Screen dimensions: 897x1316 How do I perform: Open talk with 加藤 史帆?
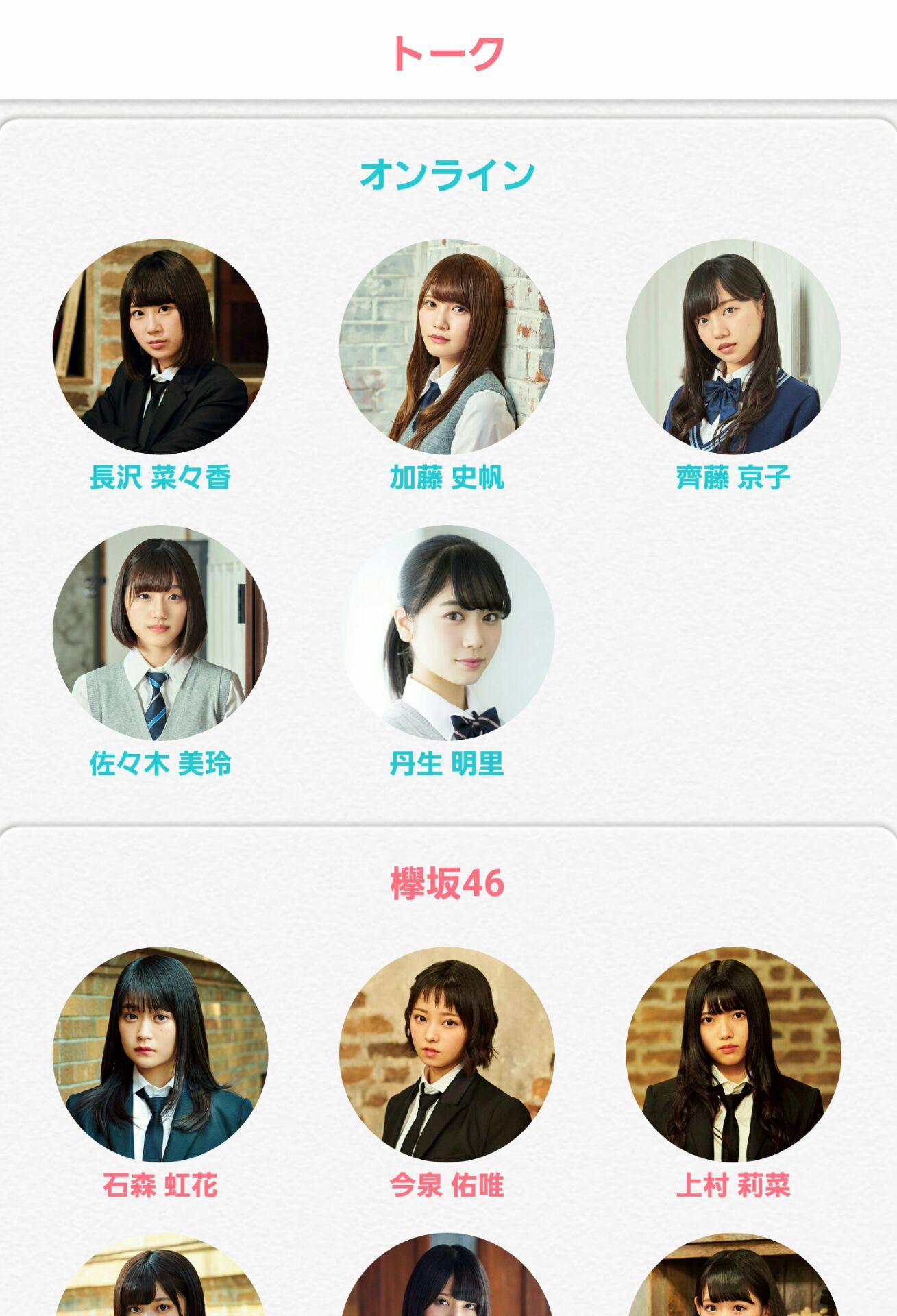[x=447, y=347]
